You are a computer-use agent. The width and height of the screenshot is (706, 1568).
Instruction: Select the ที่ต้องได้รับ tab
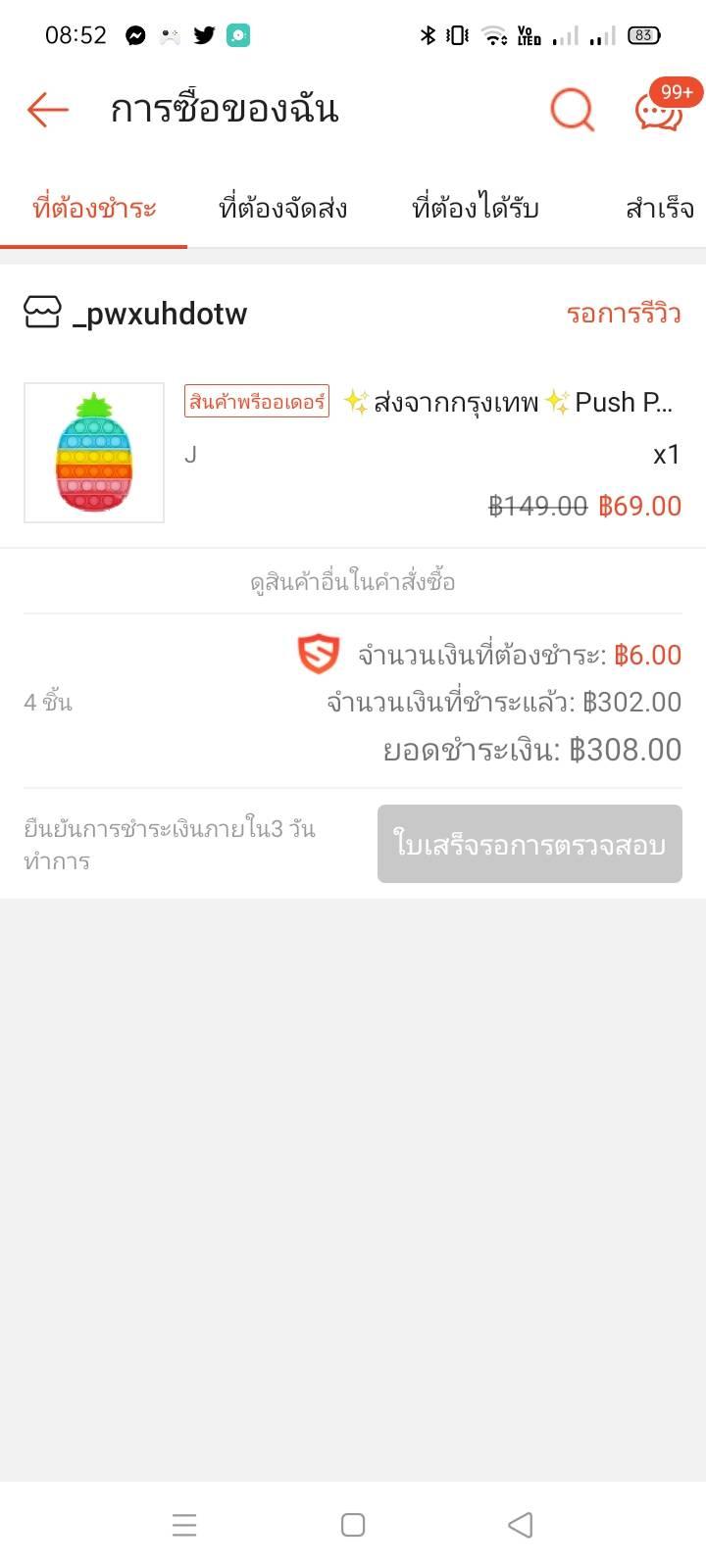pos(476,209)
